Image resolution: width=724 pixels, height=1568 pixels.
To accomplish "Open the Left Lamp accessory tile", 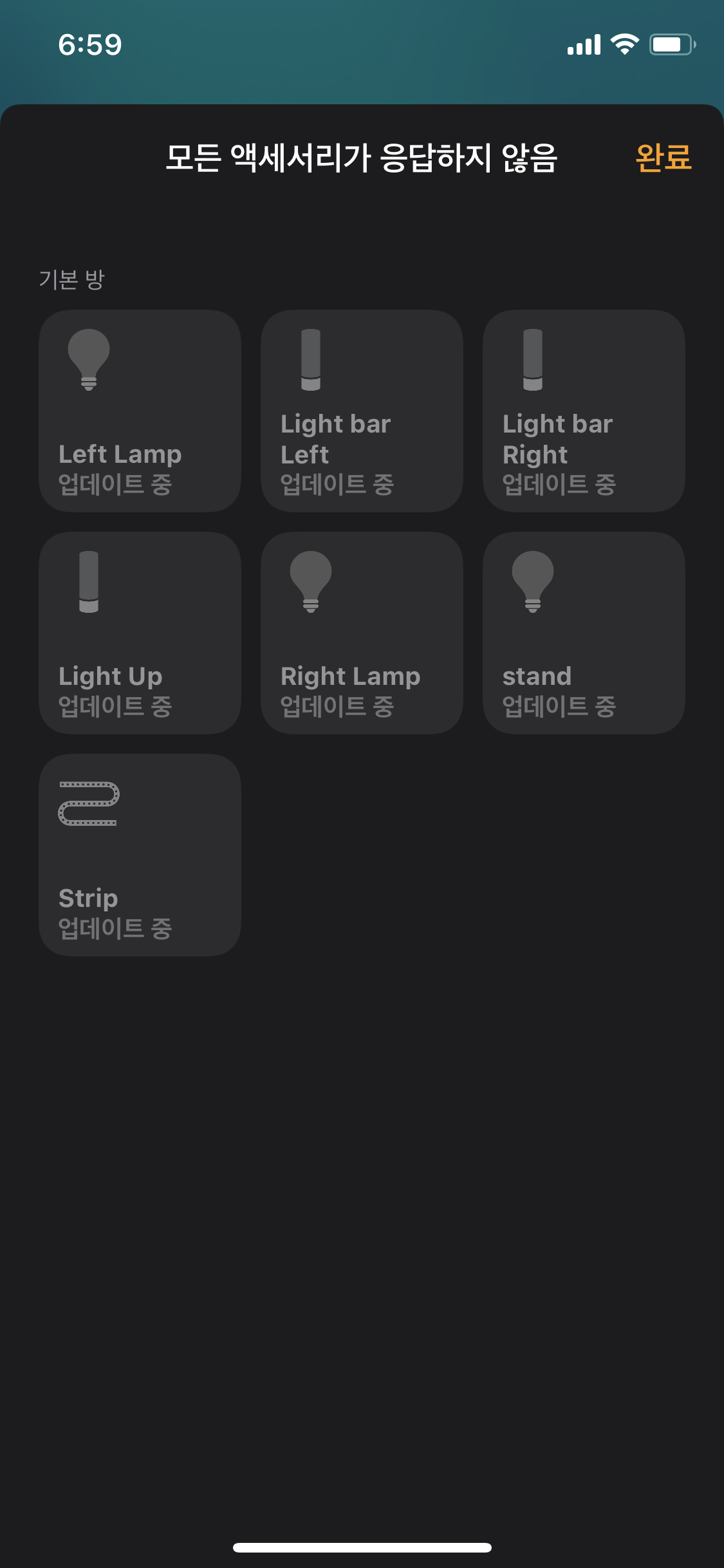I will point(140,411).
